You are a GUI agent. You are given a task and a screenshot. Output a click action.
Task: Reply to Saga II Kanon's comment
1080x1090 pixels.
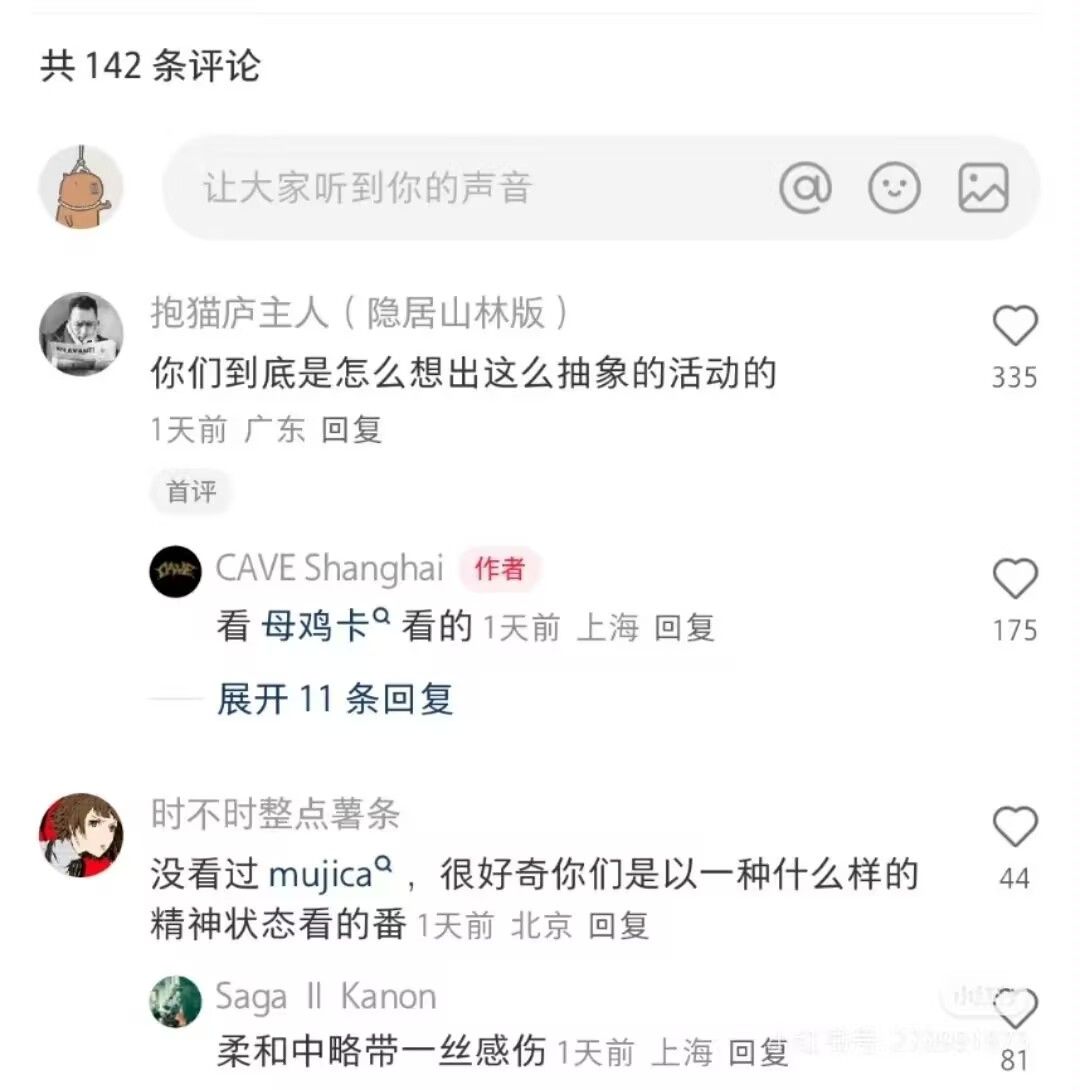pos(758,1052)
